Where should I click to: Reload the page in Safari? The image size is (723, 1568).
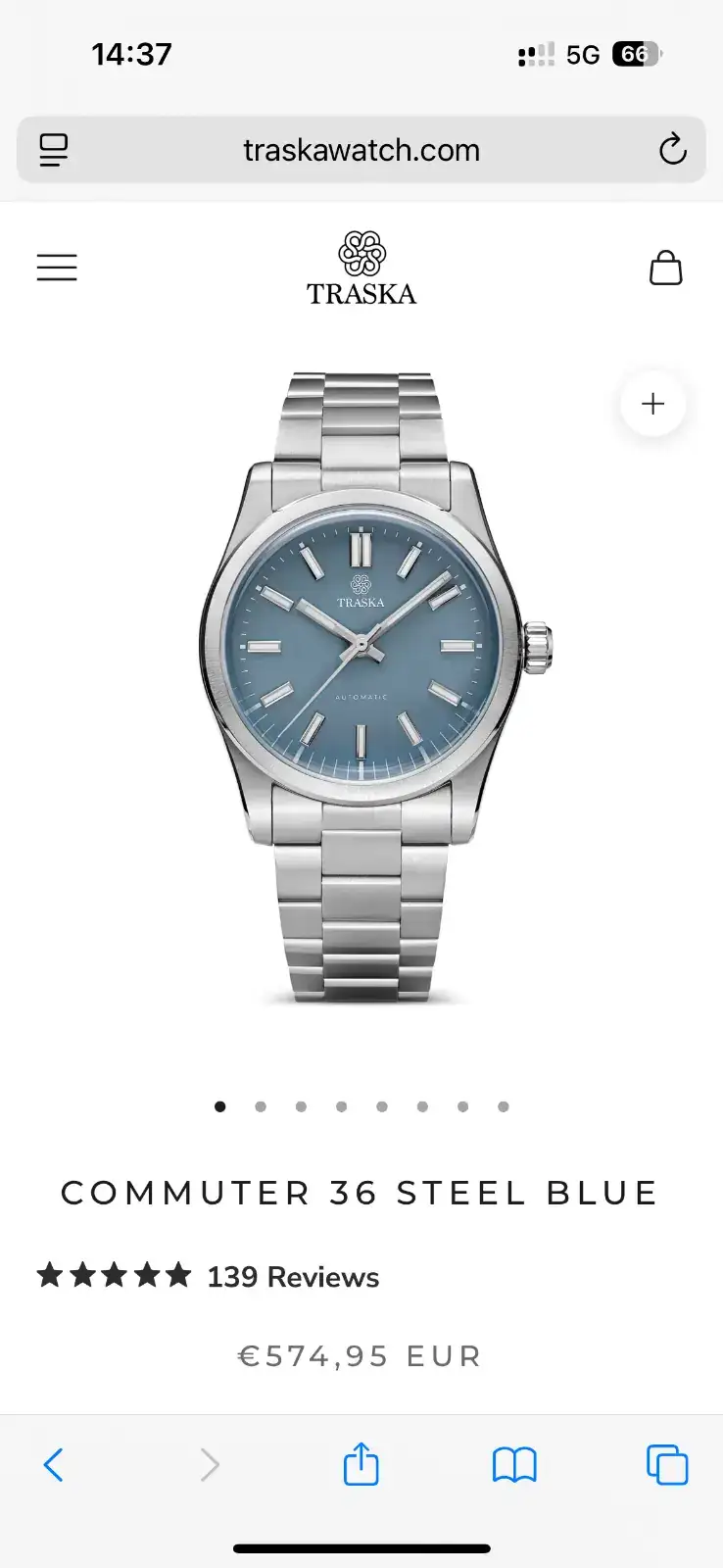coord(672,150)
